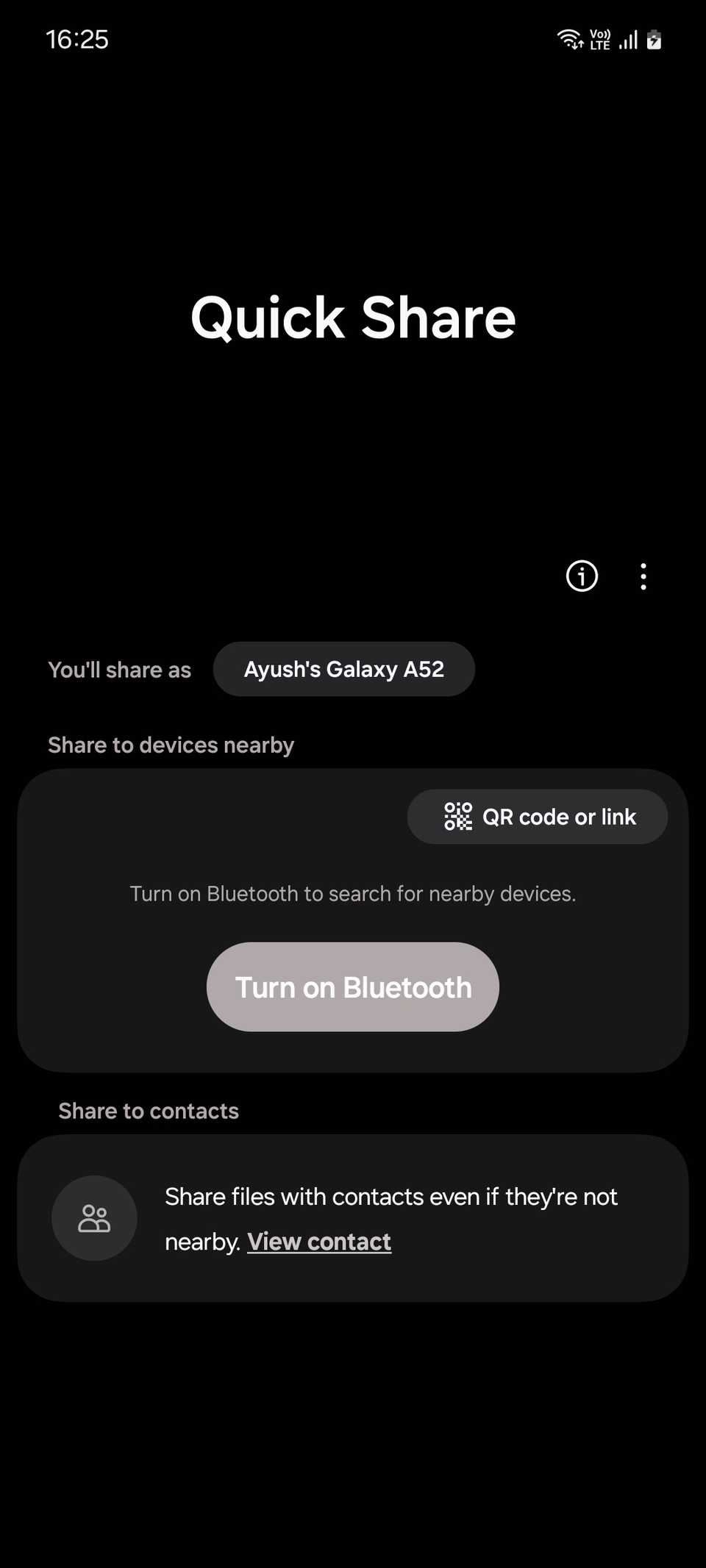706x1568 pixels.
Task: Change device name via Ayush's Galaxy A52 chip
Action: click(x=343, y=669)
